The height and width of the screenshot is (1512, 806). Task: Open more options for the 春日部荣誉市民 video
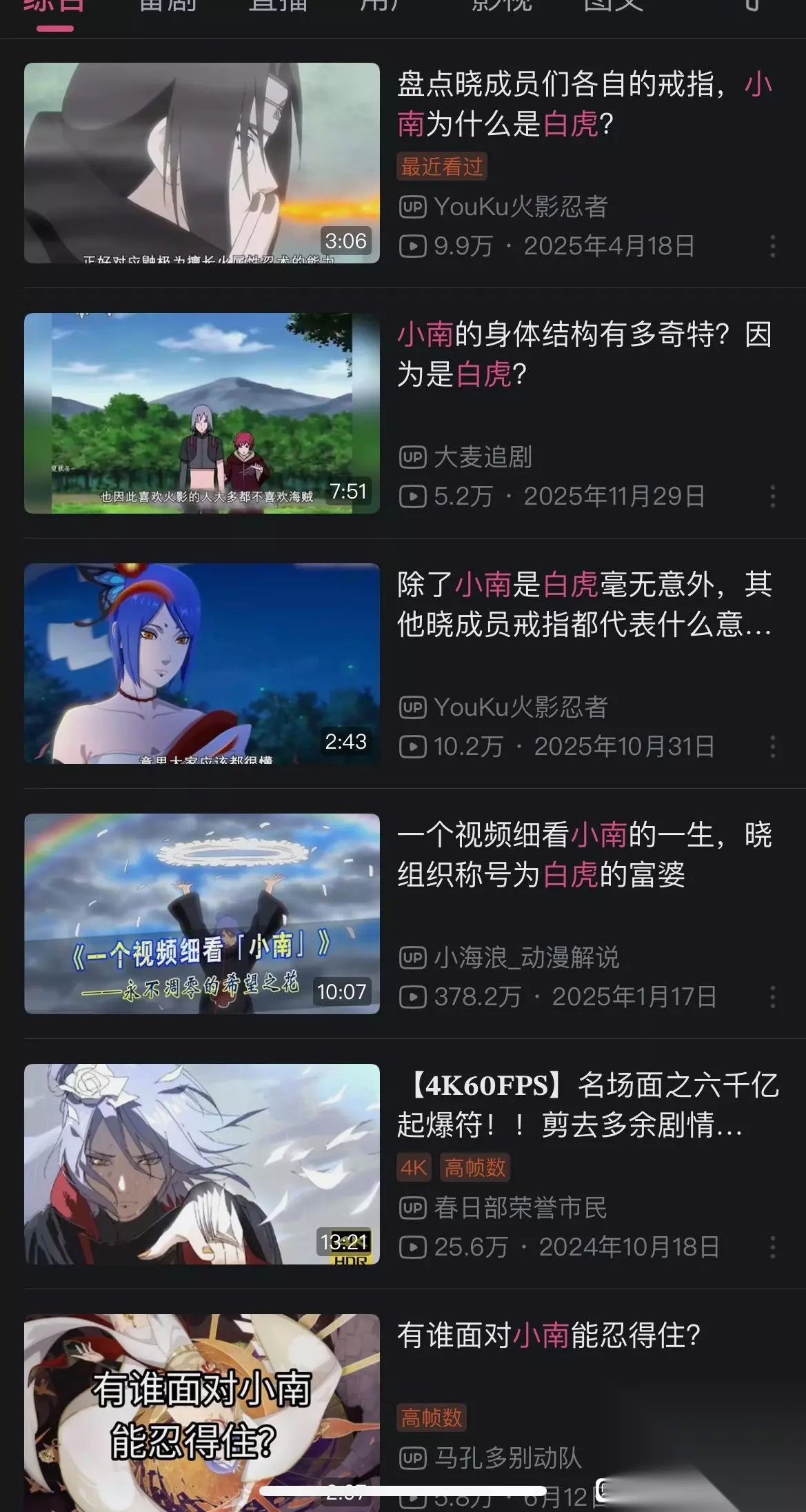773,1247
